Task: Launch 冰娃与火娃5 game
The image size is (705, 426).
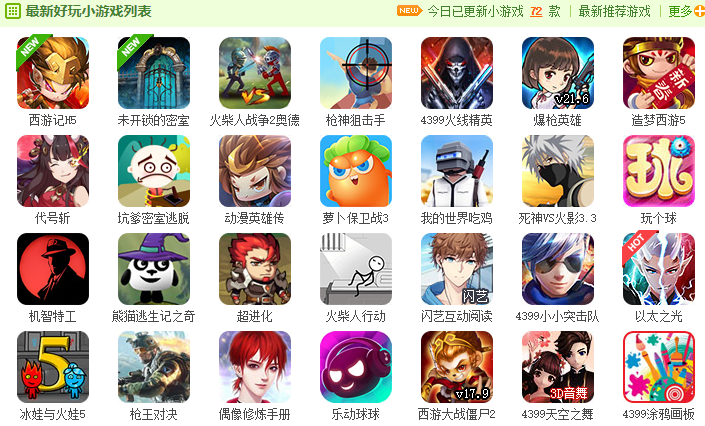Action: [x=52, y=367]
